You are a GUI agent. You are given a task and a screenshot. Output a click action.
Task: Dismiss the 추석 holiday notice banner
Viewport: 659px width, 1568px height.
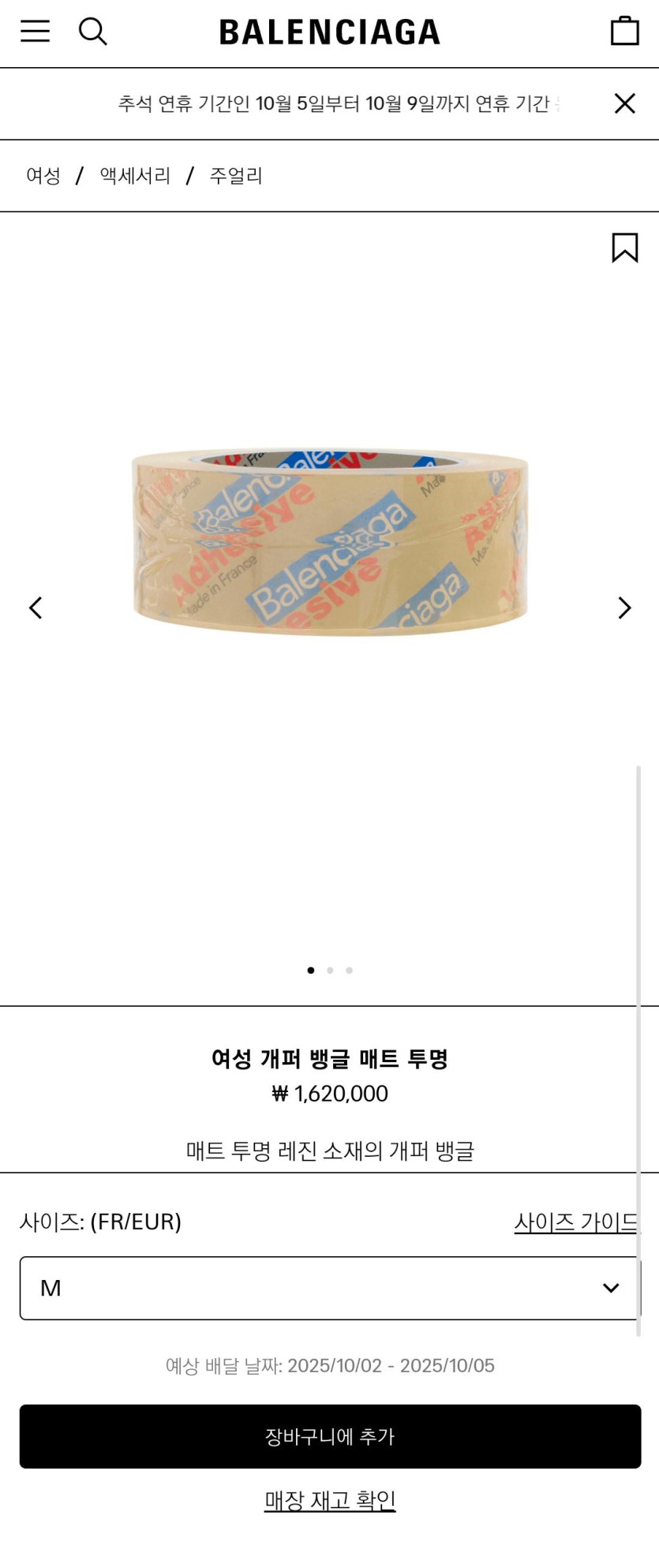tap(624, 103)
